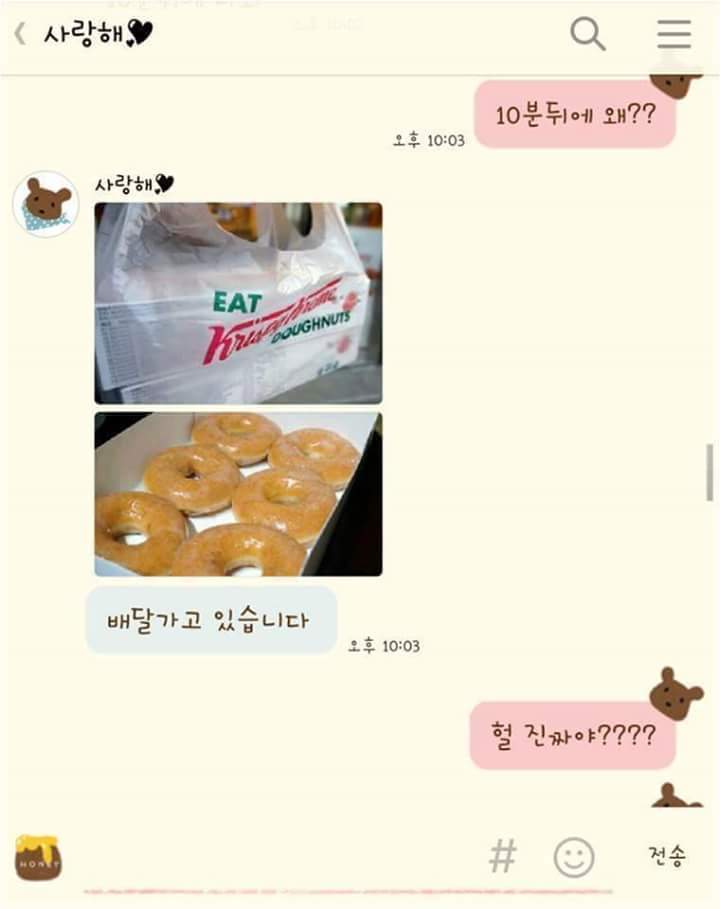View the Krispy Kreme bag photo
The image size is (720, 909).
pyautogui.click(x=238, y=303)
